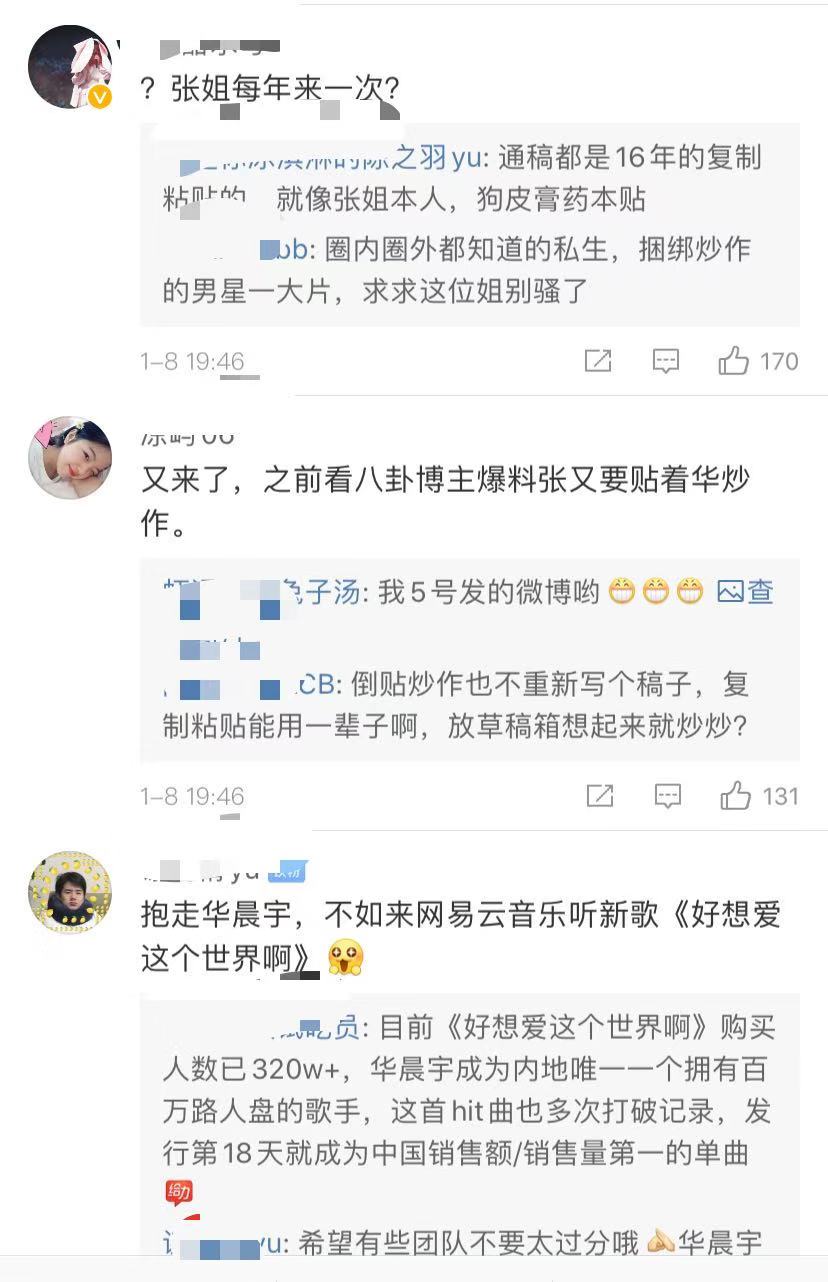View the picture link in '我5号发的微博' reply
The height and width of the screenshot is (1282, 828).
(746, 592)
